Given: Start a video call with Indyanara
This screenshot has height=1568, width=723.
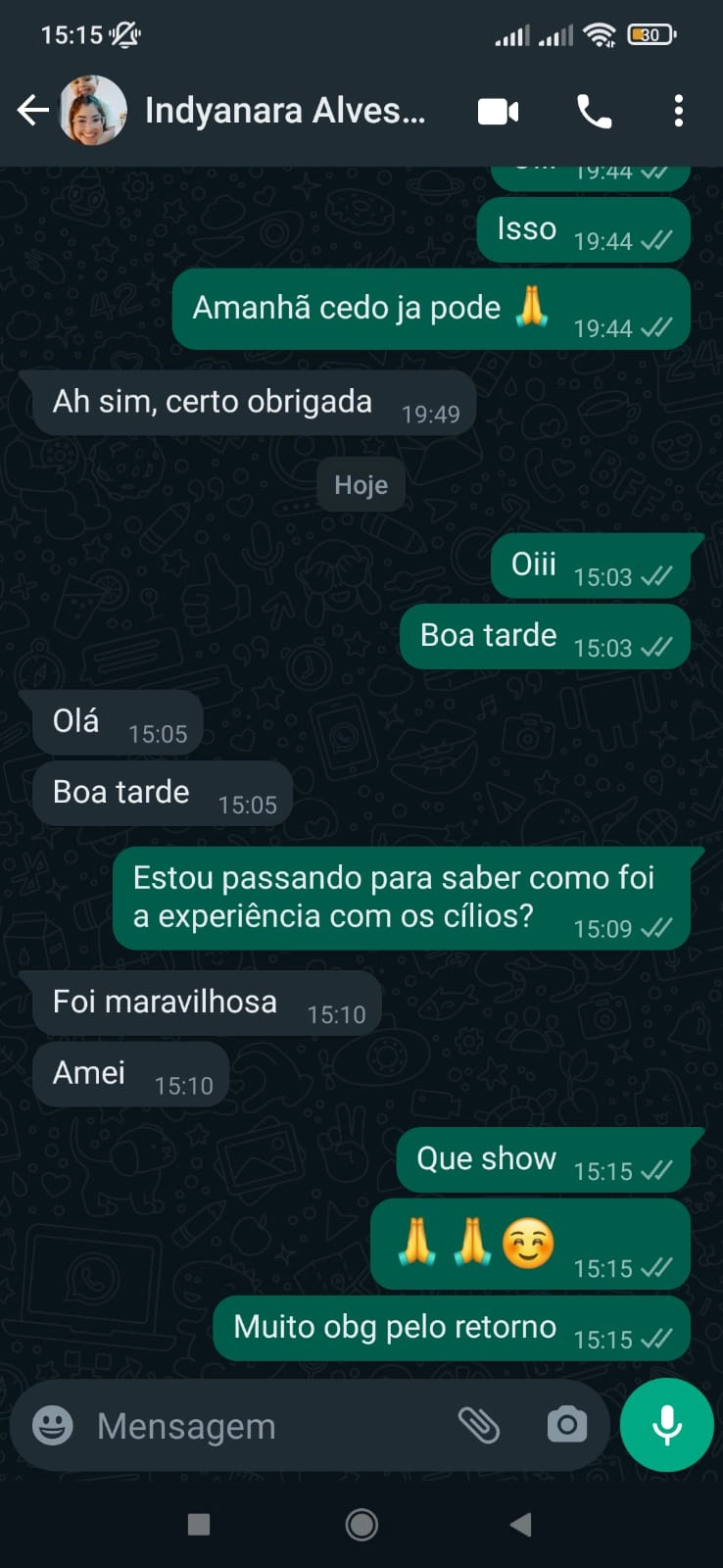Looking at the screenshot, I should coord(498,112).
